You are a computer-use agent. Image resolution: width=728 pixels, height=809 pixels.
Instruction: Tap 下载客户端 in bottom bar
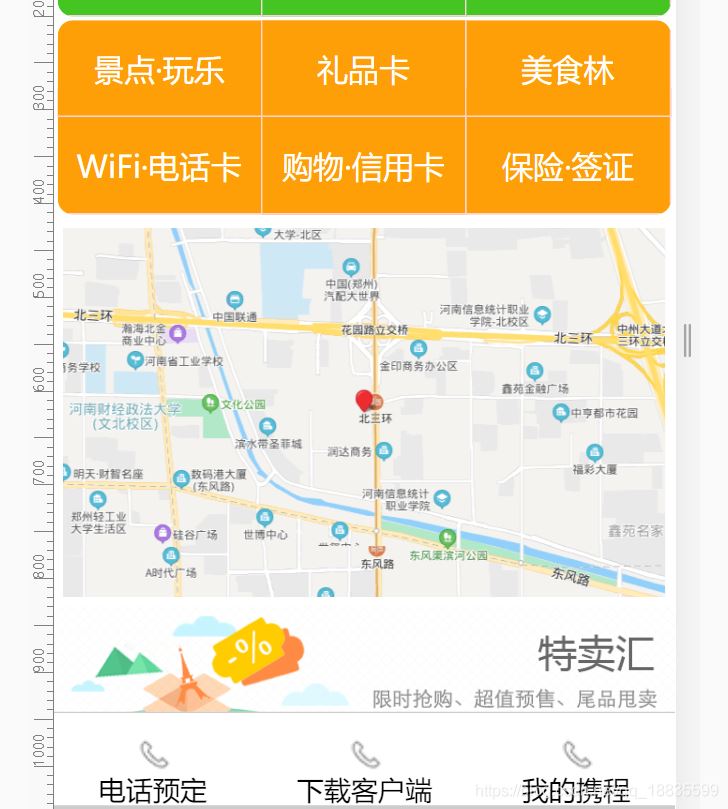(364, 771)
